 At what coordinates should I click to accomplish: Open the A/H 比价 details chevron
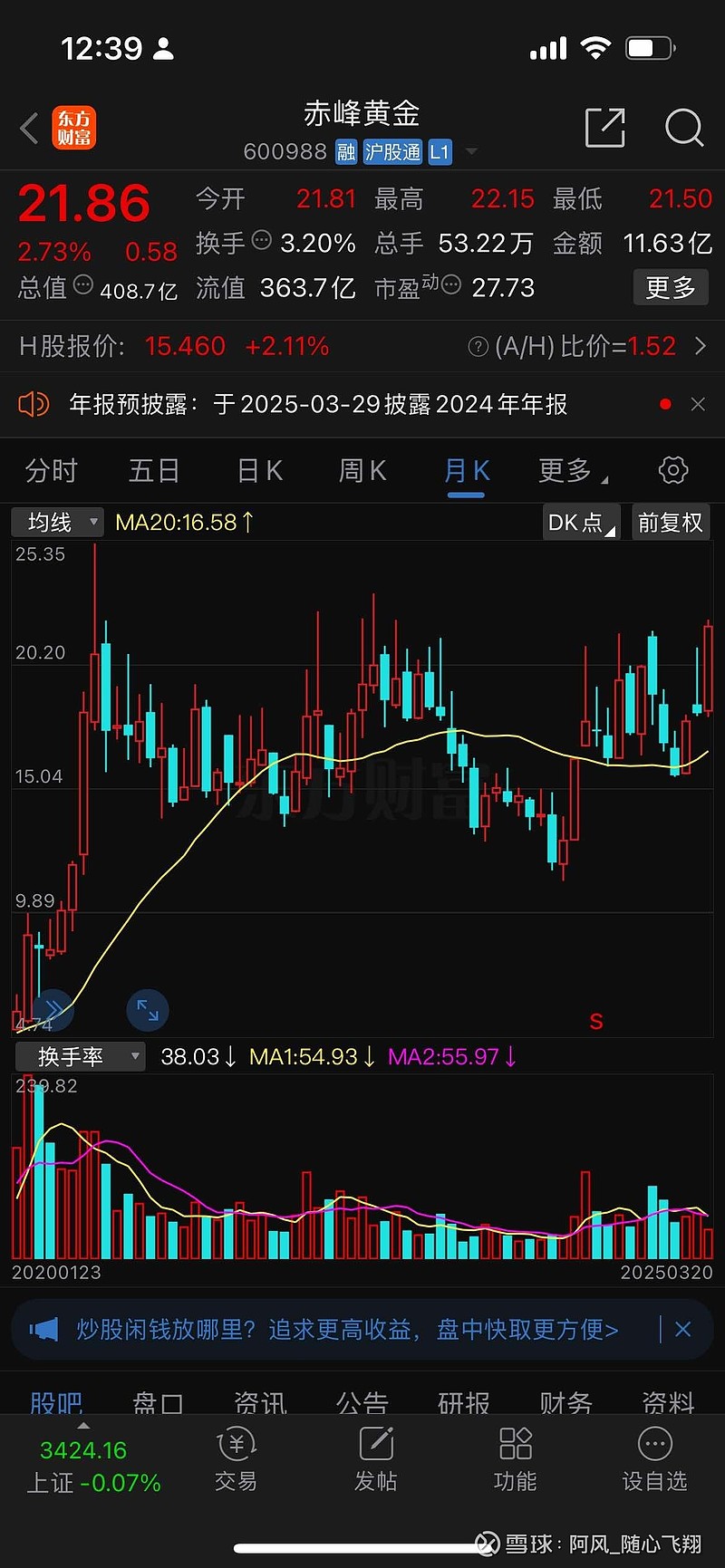click(700, 346)
